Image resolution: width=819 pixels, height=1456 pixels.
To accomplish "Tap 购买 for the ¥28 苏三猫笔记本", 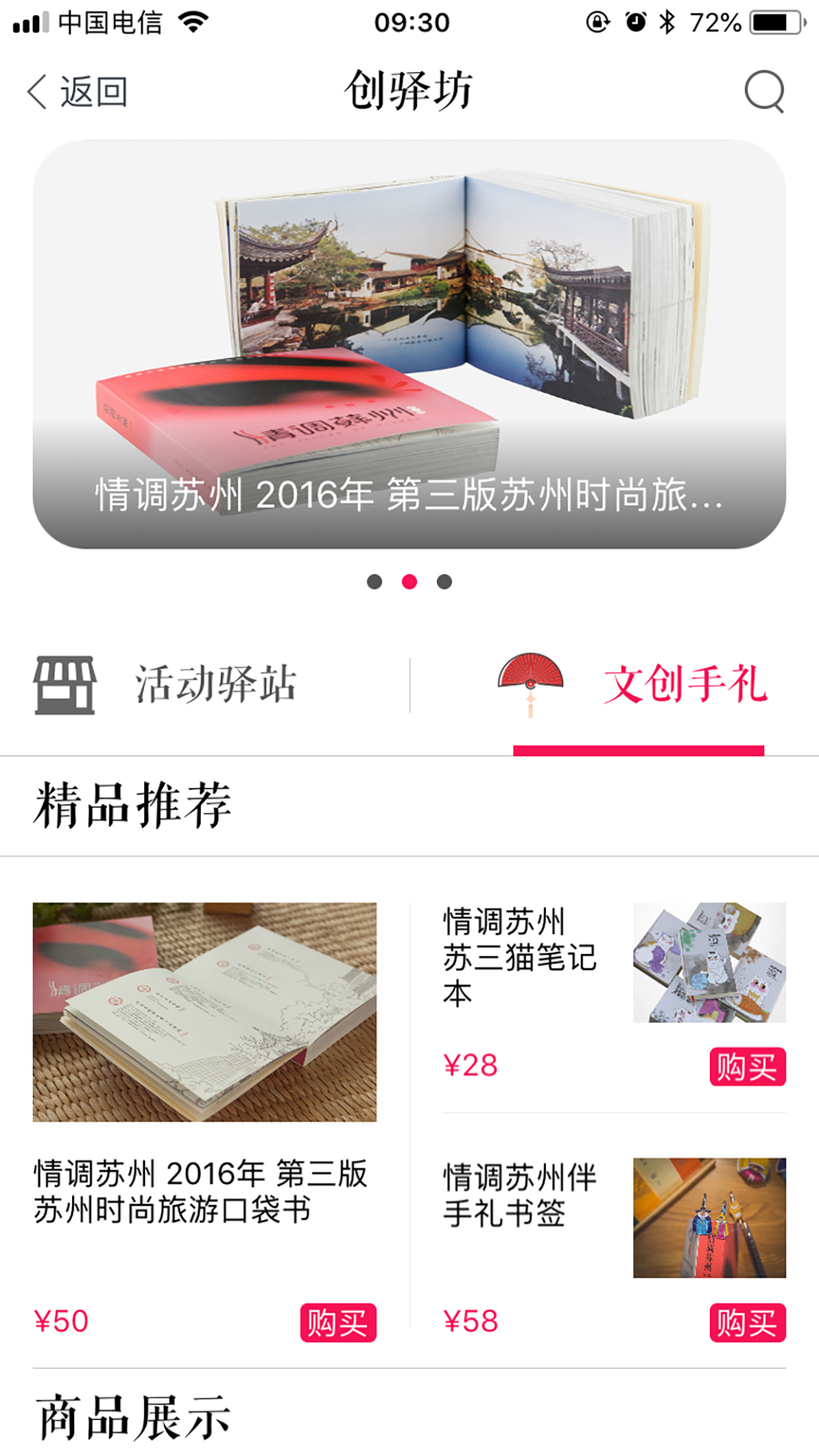I will coord(747,1067).
